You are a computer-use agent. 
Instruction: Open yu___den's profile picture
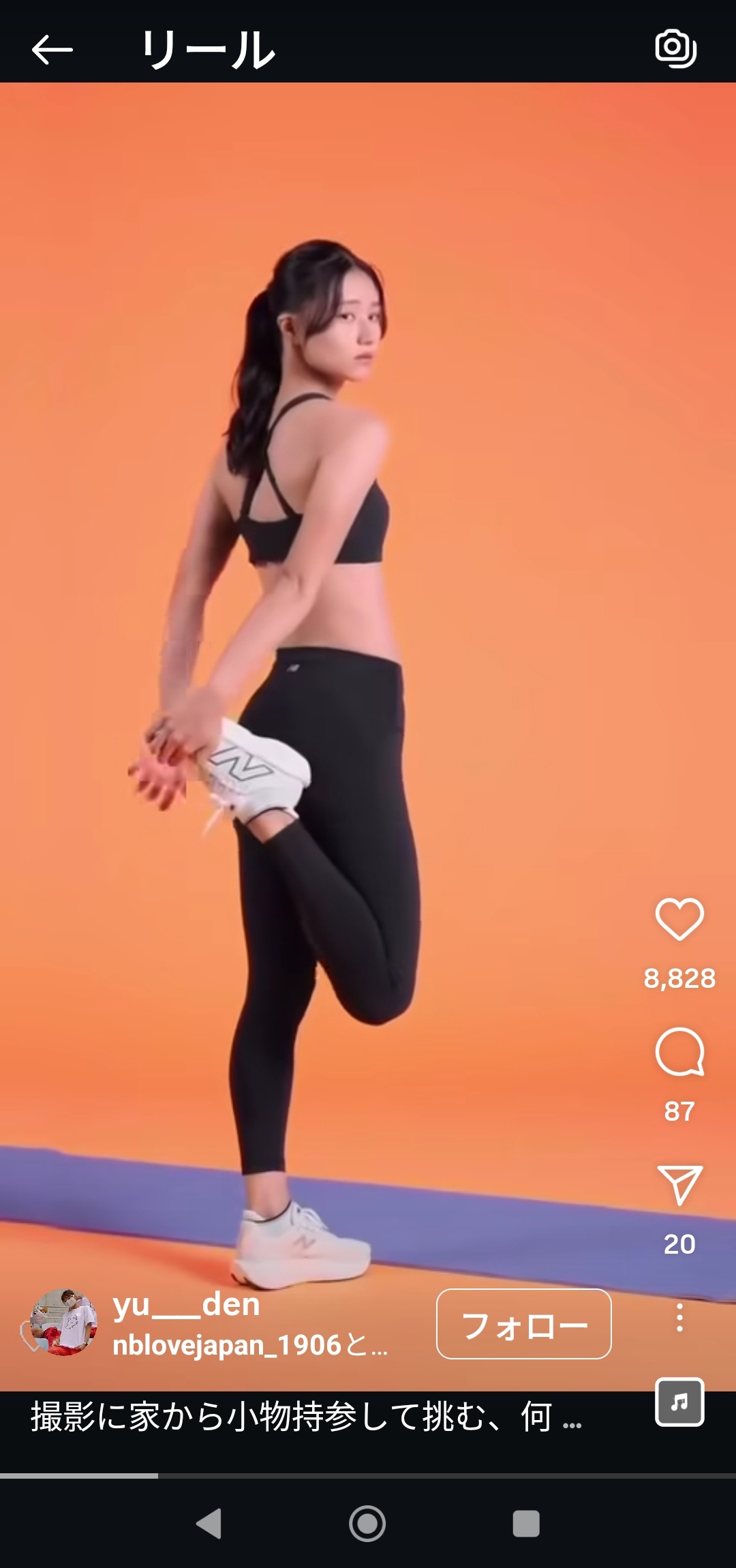click(x=63, y=1322)
